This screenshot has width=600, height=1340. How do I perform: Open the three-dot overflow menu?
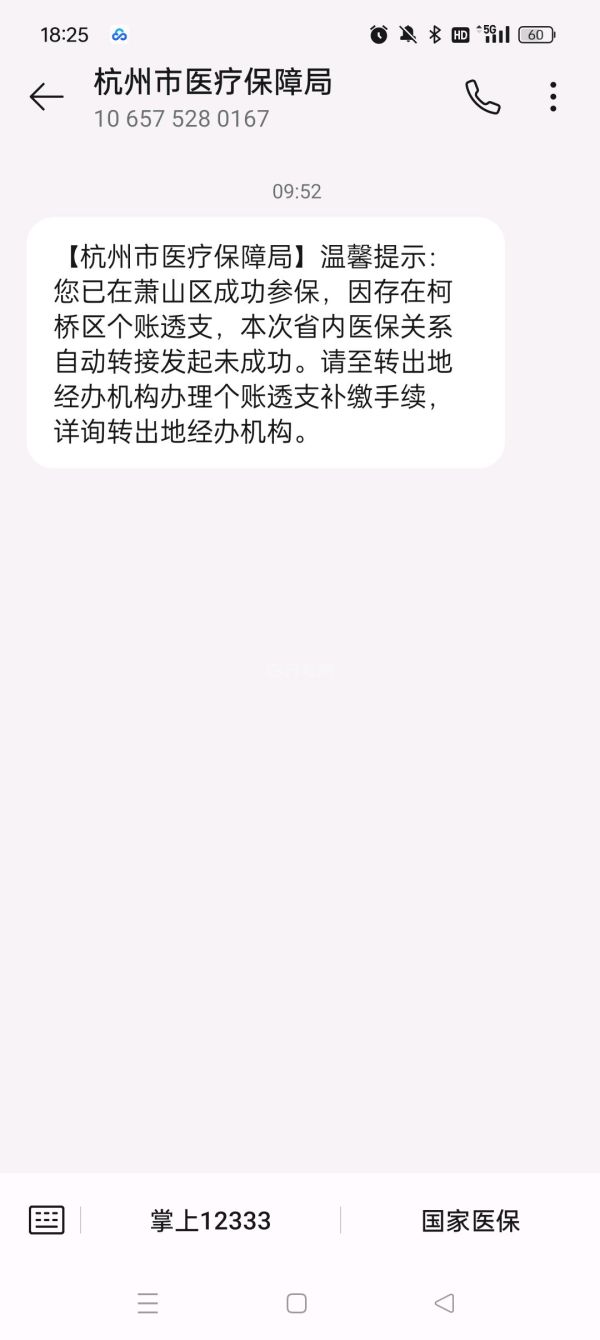[x=553, y=97]
